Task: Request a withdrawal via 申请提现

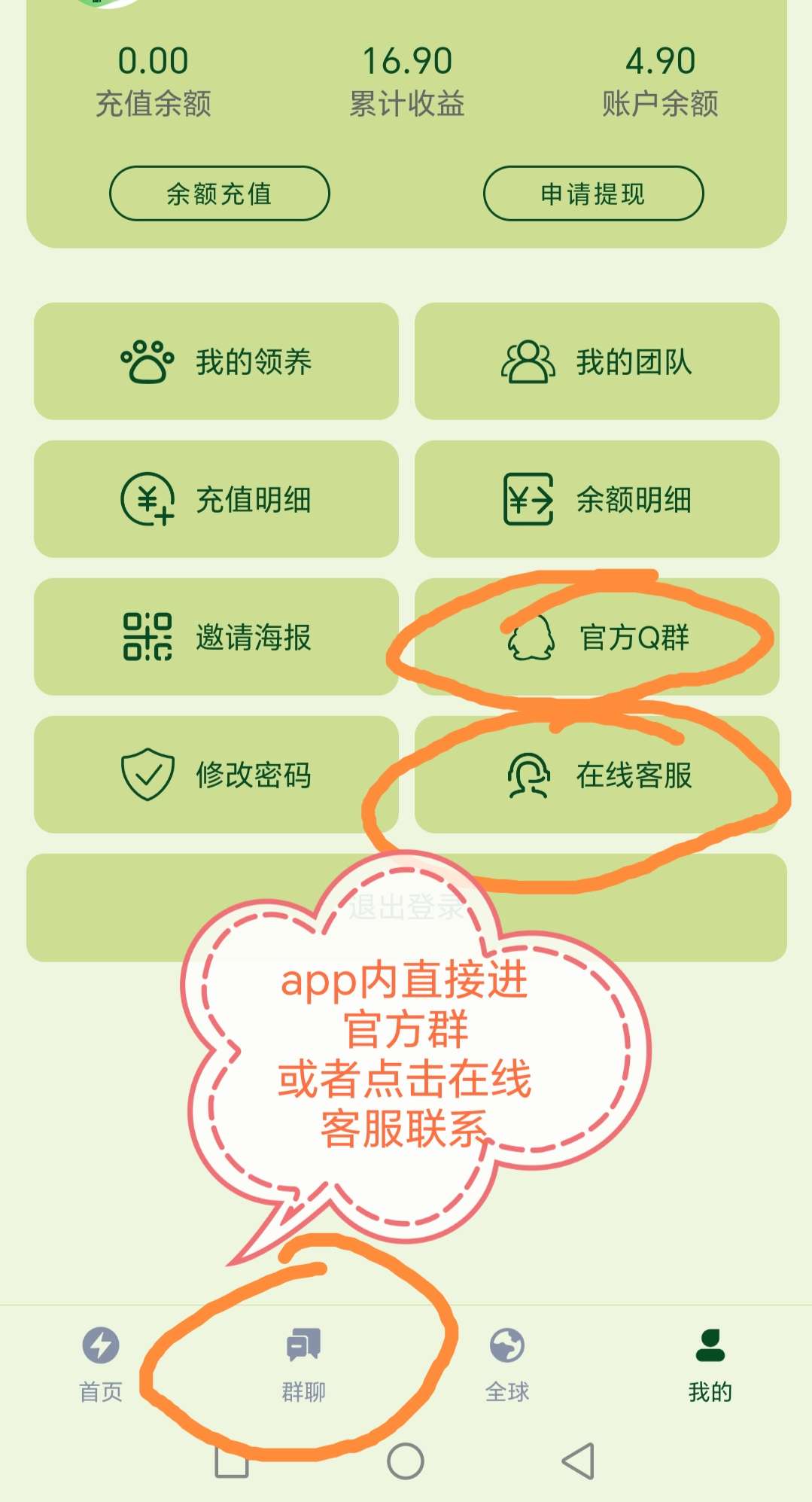Action: (x=593, y=193)
